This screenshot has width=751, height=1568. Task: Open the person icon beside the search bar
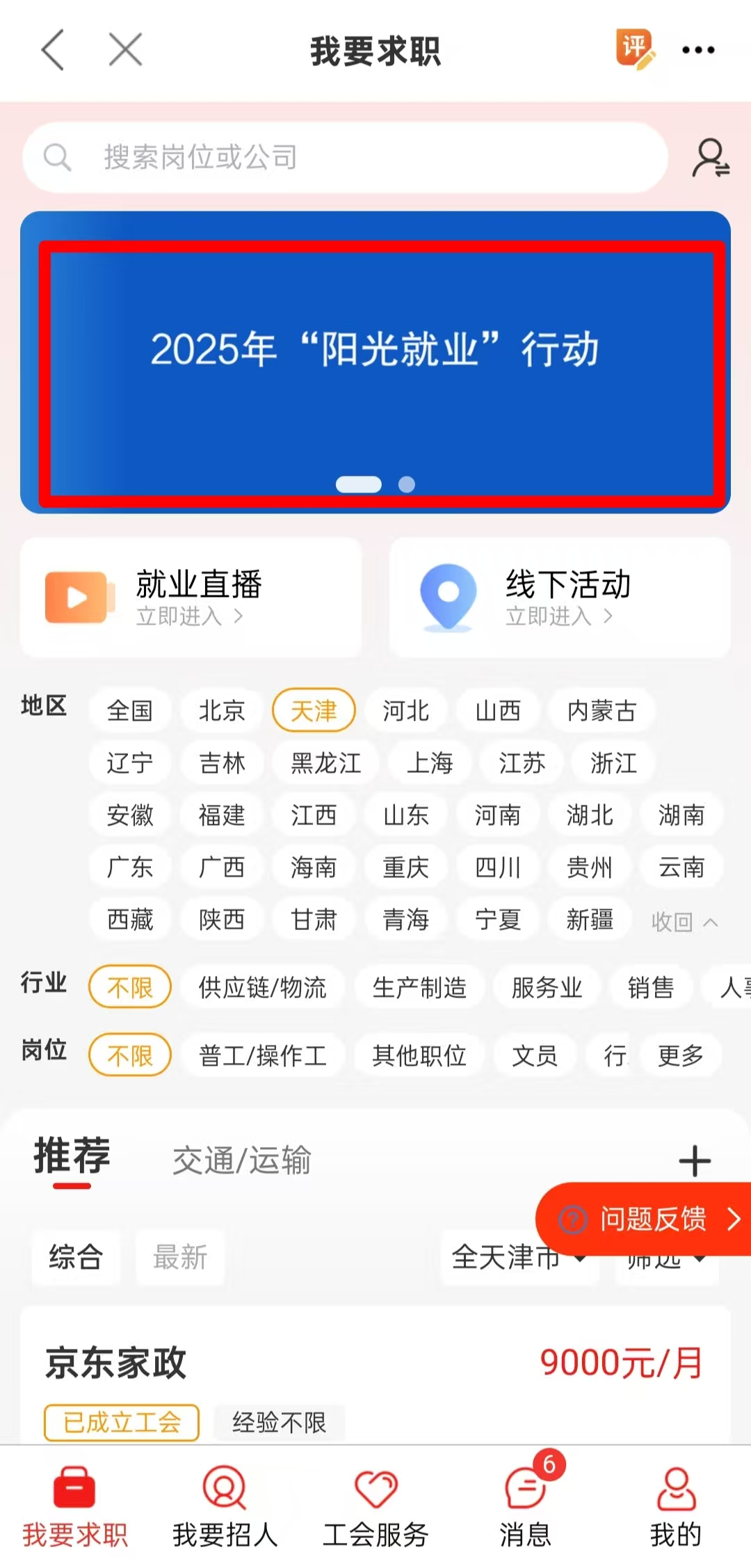(711, 157)
